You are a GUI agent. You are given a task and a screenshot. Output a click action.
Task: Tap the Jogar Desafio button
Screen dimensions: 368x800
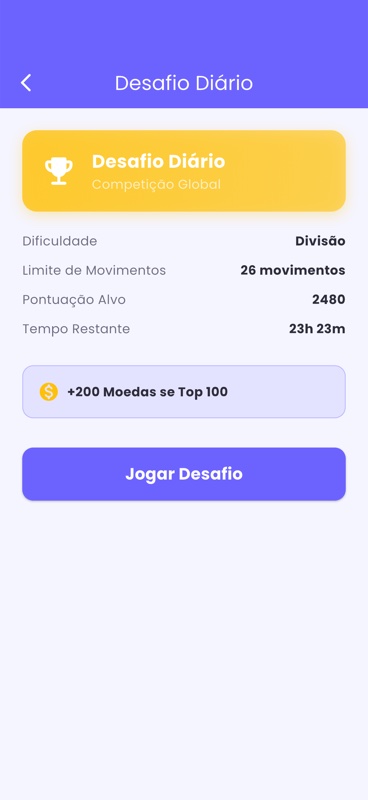184,474
